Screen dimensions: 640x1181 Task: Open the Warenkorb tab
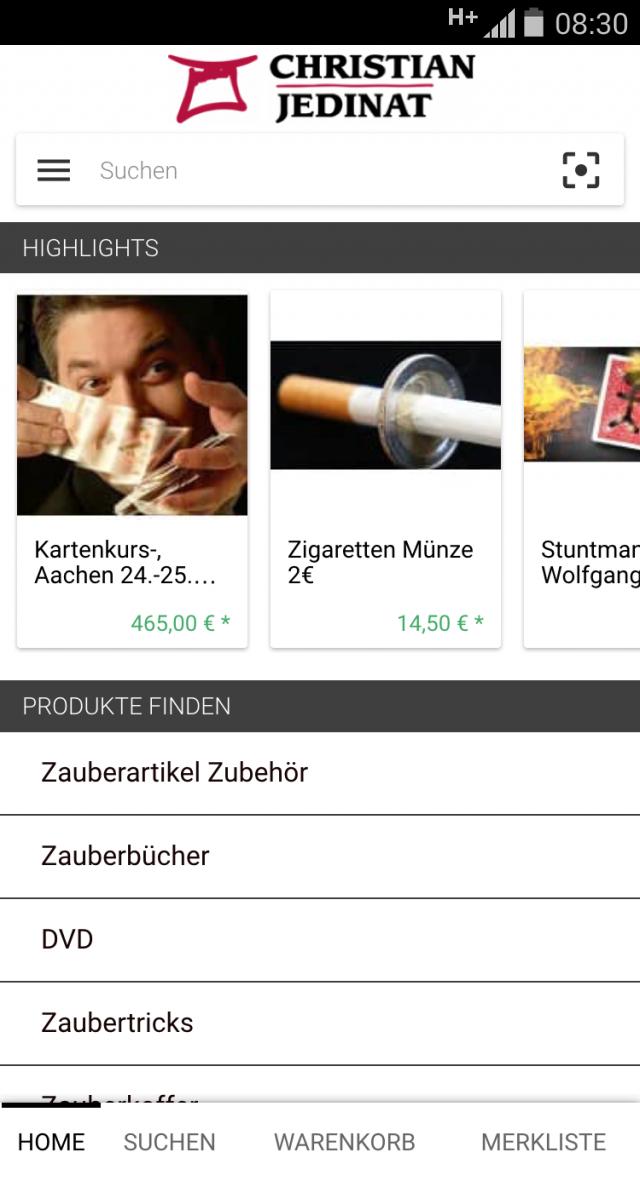(344, 1142)
